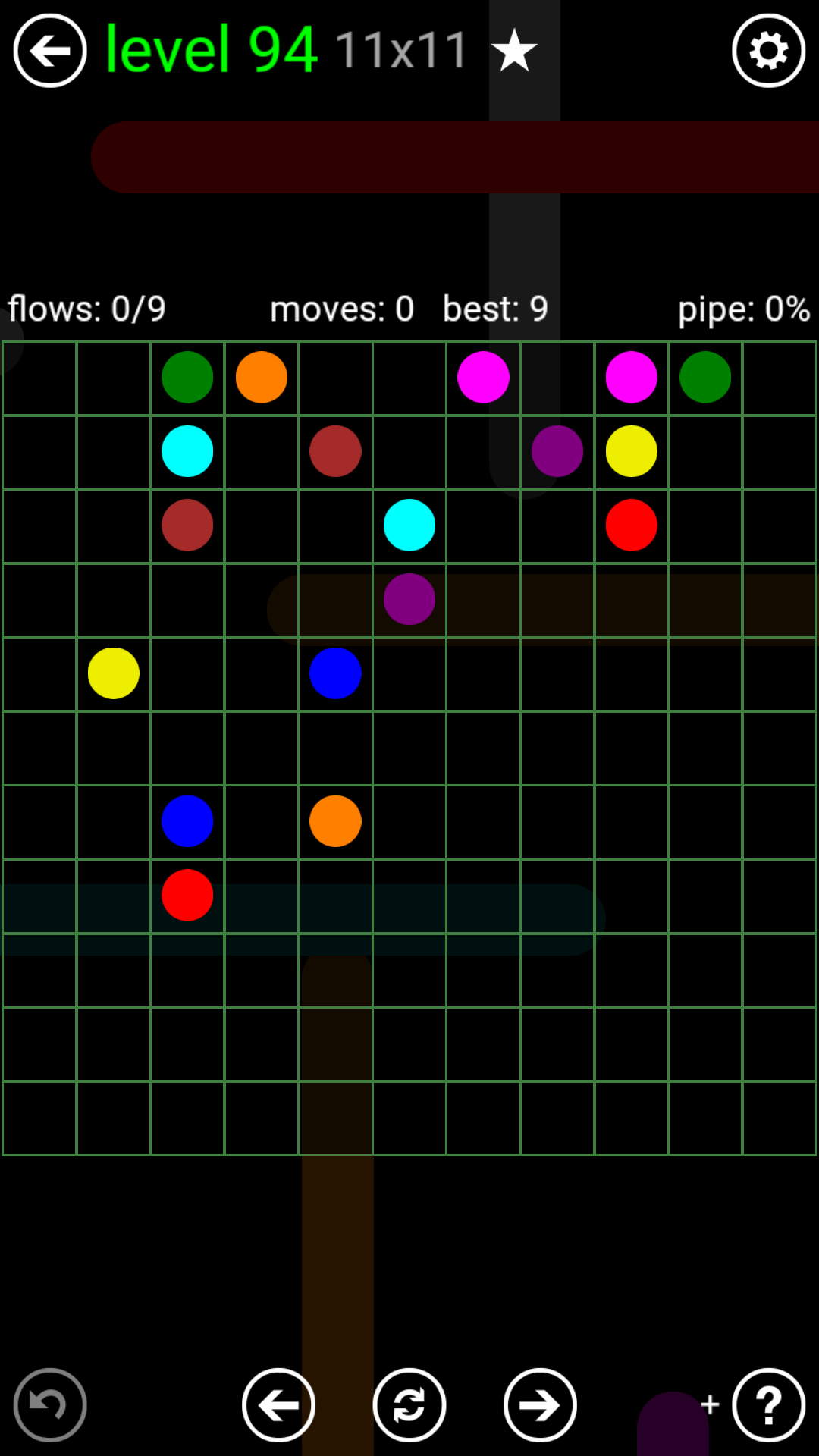The height and width of the screenshot is (1456, 819).
Task: Select the red dot under the yellow dot
Action: (x=631, y=525)
